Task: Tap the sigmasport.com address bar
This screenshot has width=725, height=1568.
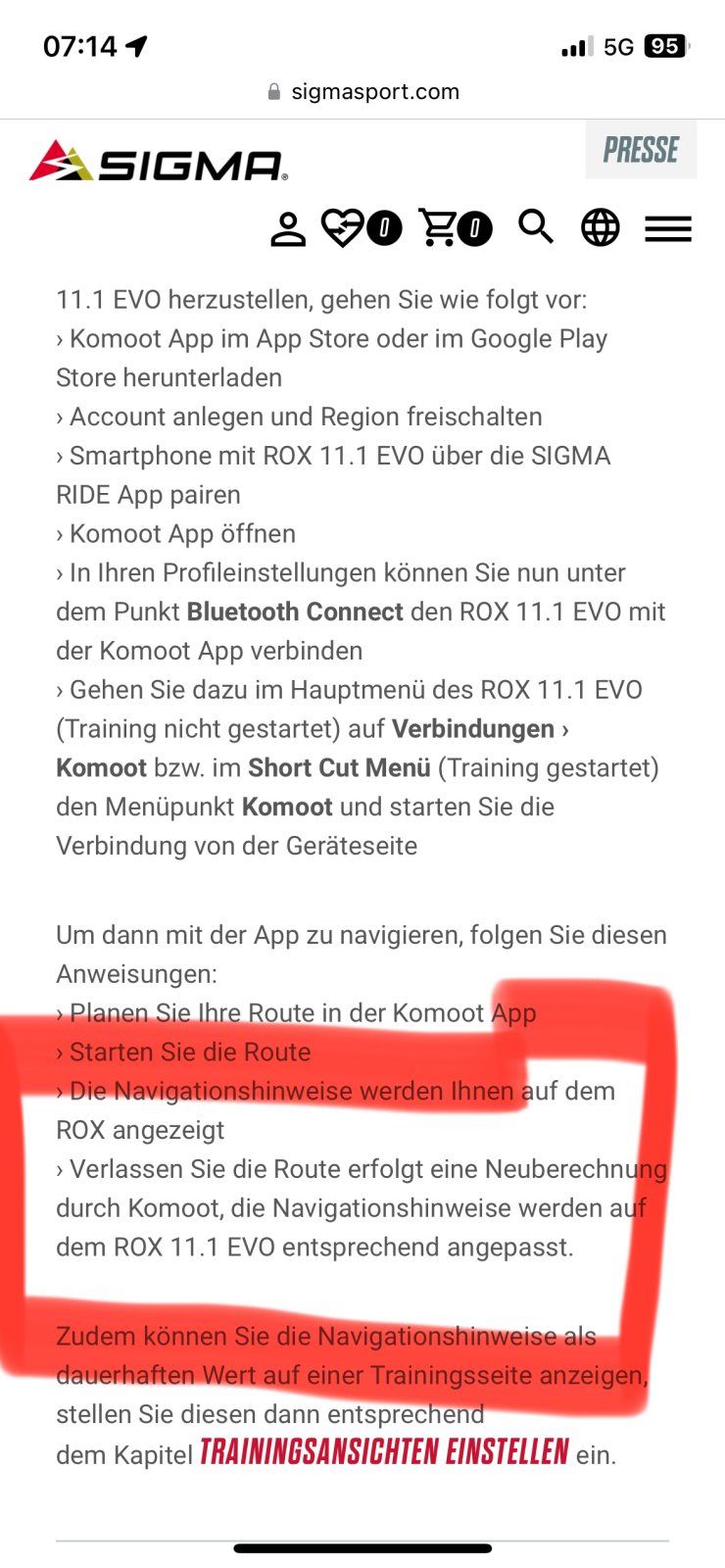Action: click(x=362, y=92)
